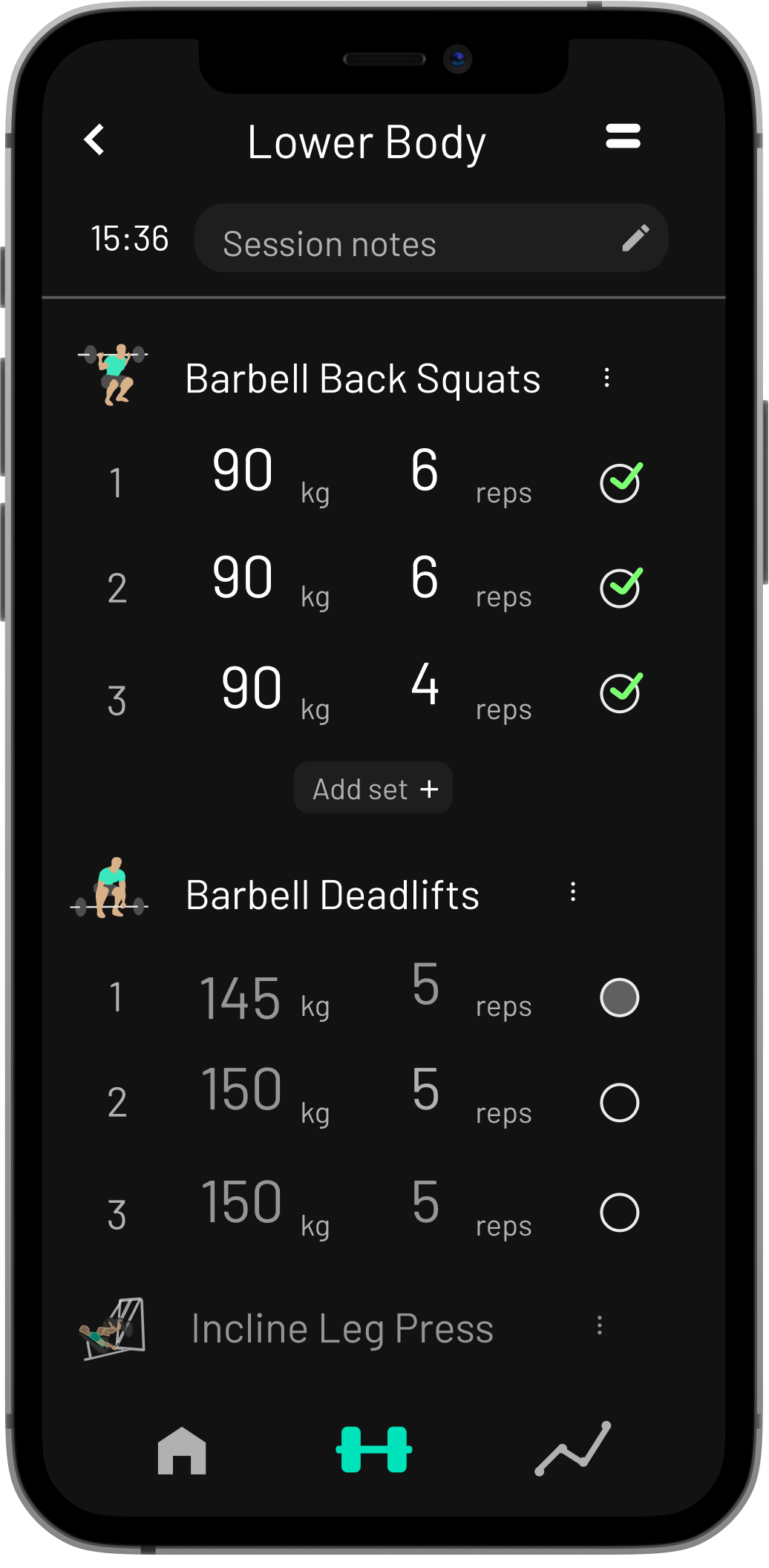Open the progress chart tab
Screen dimensions: 769x1568
click(x=573, y=1449)
